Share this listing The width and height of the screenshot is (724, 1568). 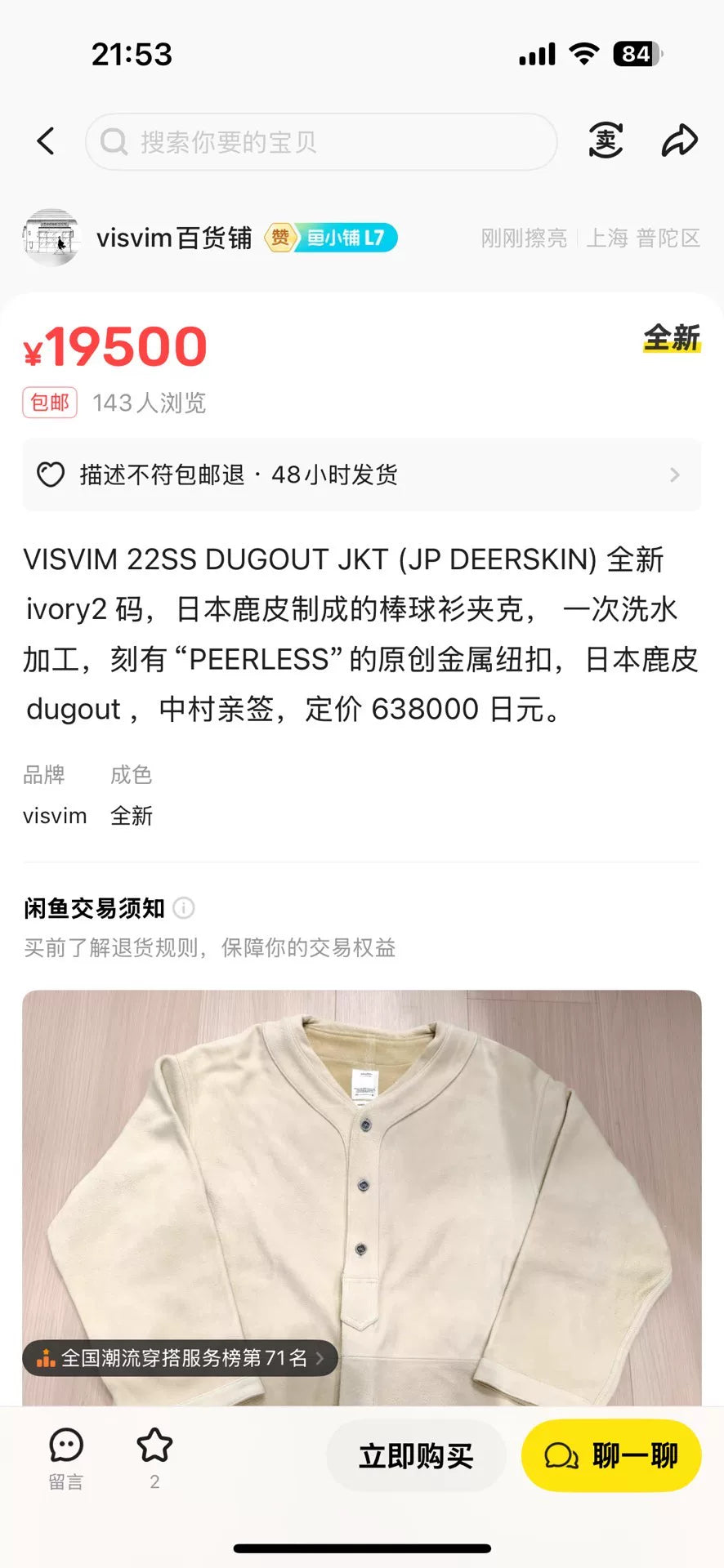tap(679, 141)
